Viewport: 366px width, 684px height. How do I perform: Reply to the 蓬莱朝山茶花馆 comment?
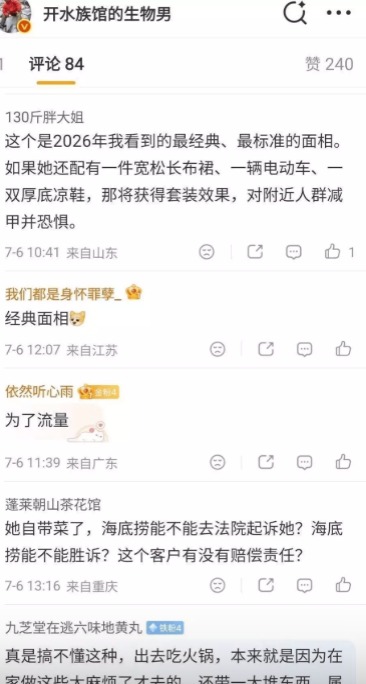tap(304, 585)
